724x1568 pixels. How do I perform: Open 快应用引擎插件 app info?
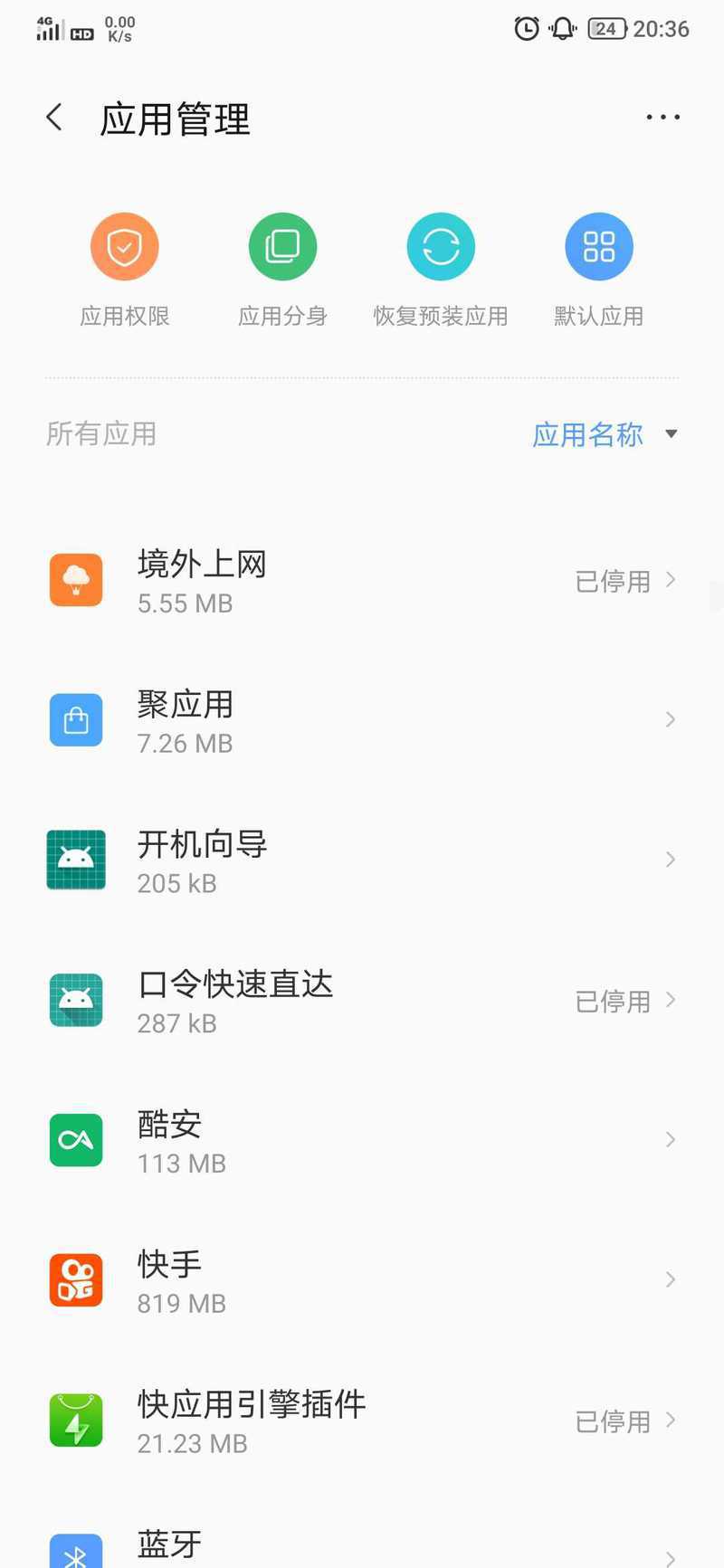pyautogui.click(x=362, y=1420)
